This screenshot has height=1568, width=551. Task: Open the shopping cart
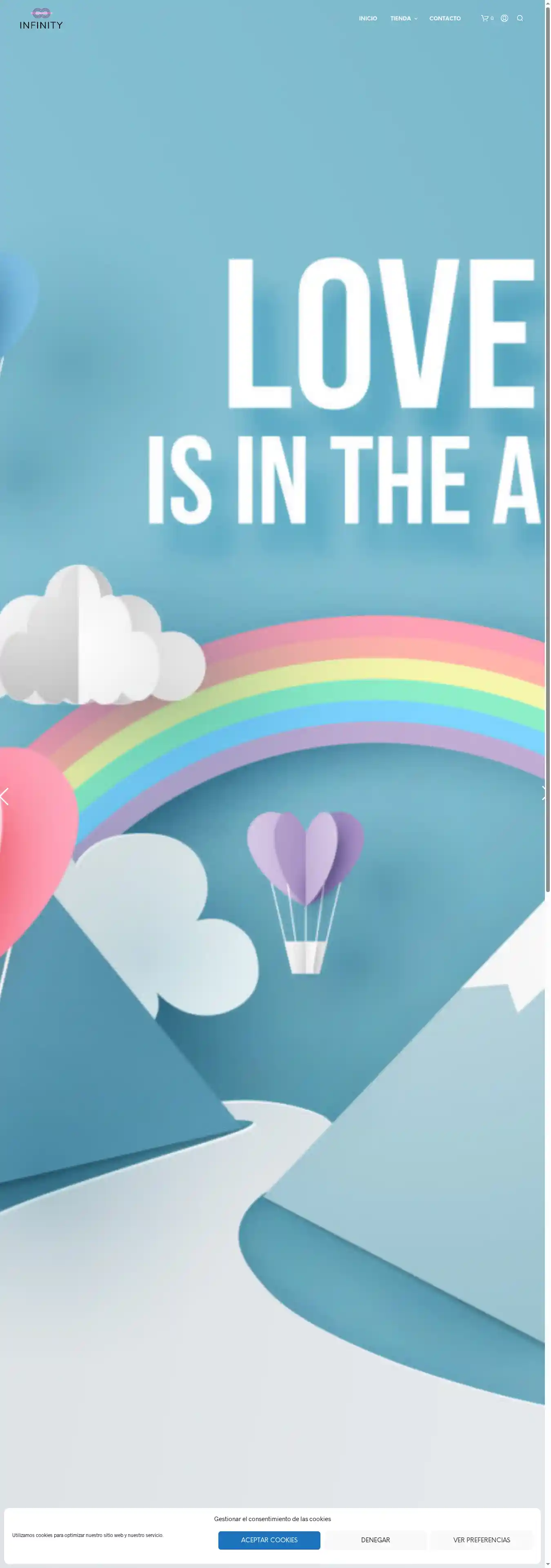click(487, 18)
